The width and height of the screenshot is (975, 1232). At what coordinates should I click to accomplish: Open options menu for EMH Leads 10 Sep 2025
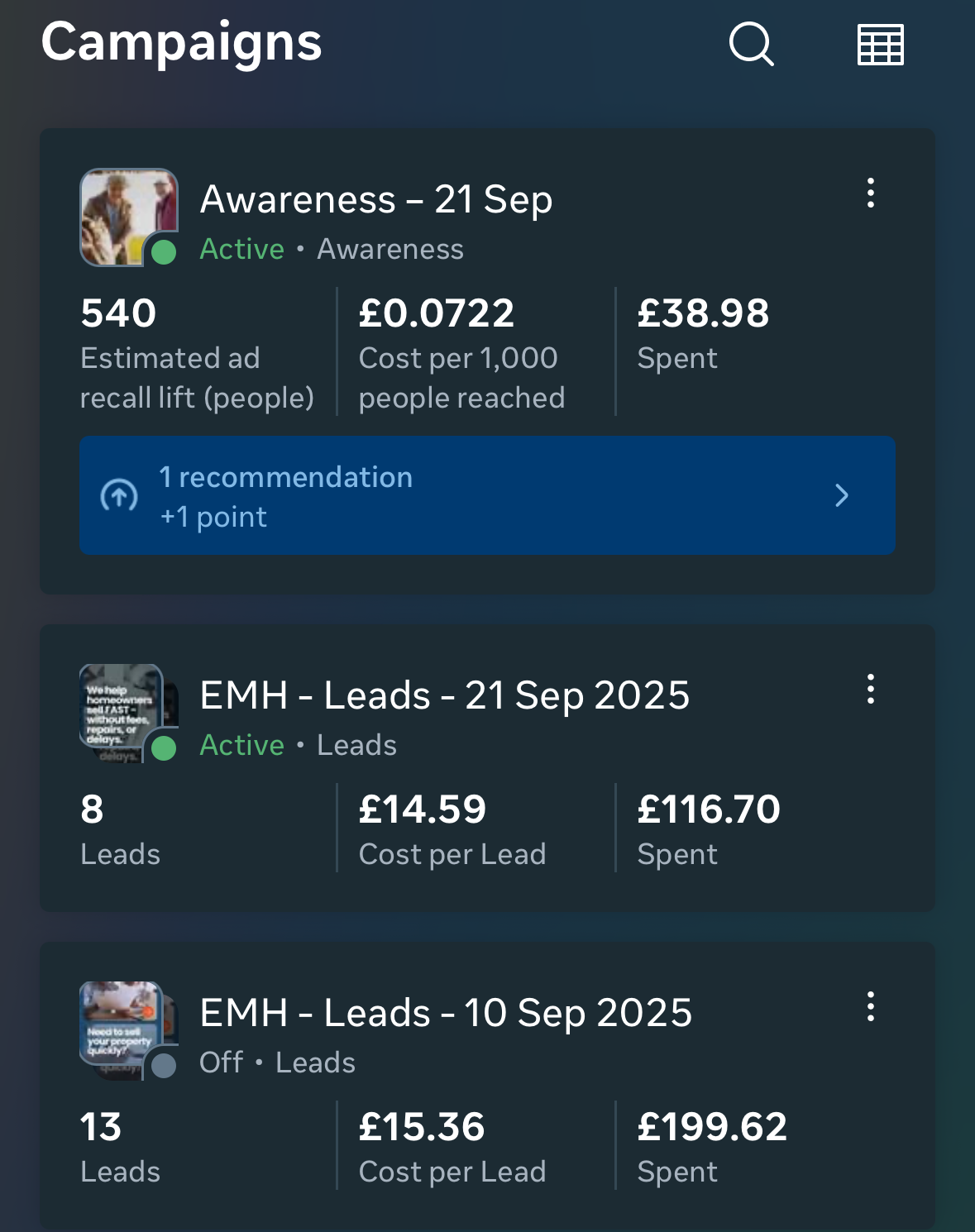[870, 1006]
